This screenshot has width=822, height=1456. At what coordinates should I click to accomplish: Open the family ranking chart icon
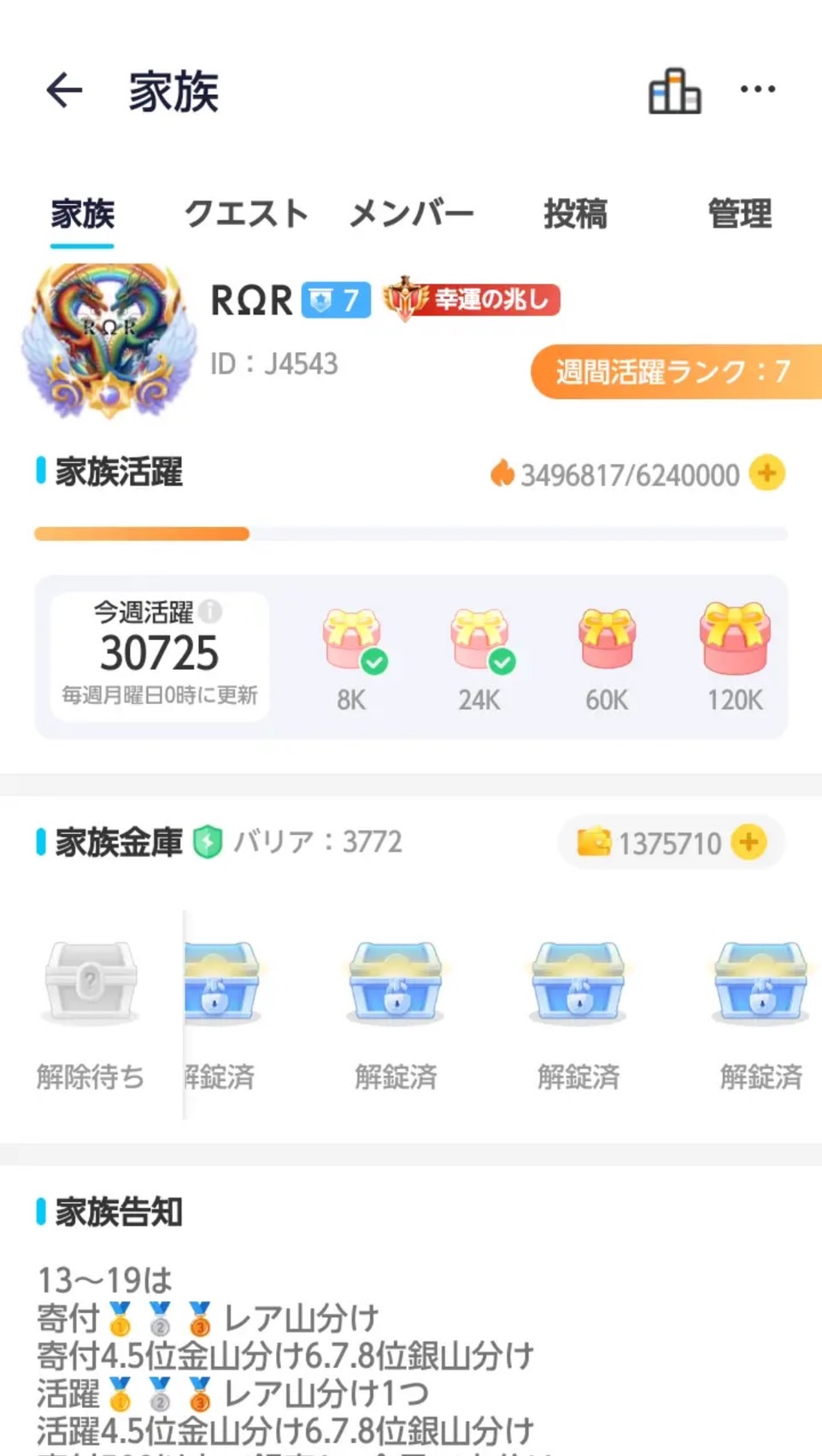tap(674, 91)
